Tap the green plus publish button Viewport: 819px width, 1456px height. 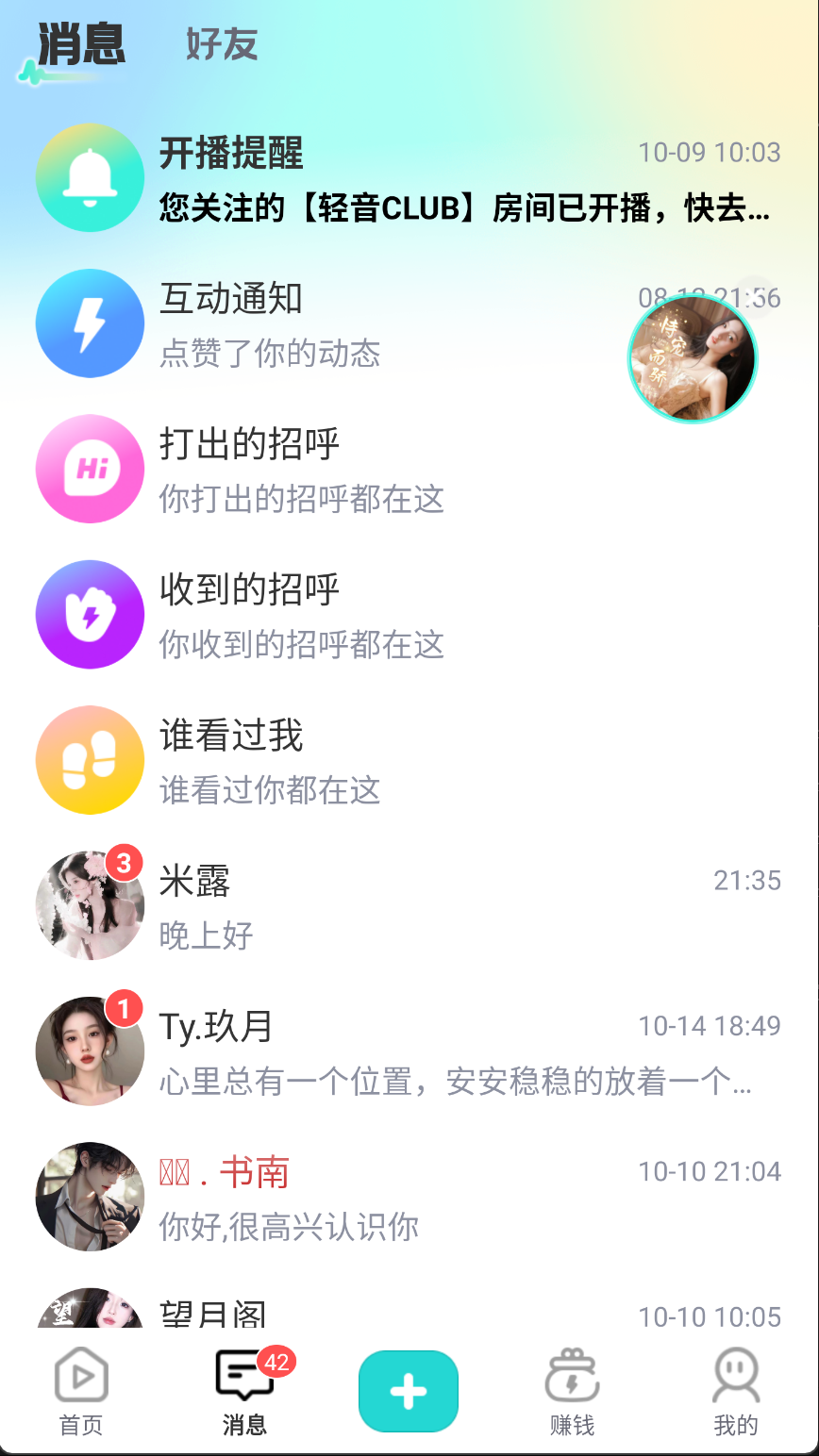click(408, 1390)
